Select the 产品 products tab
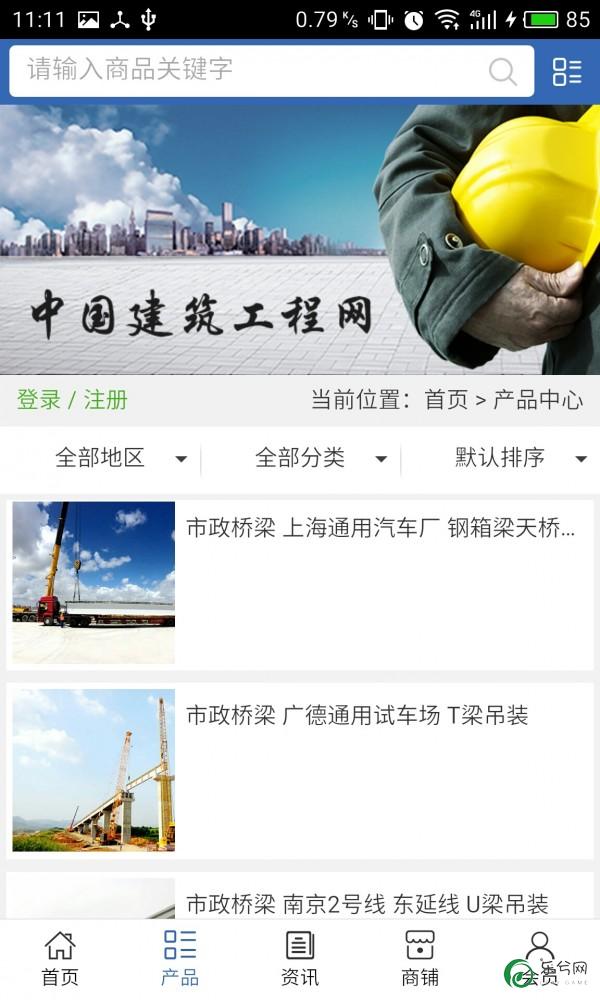The image size is (600, 1000). (180, 959)
